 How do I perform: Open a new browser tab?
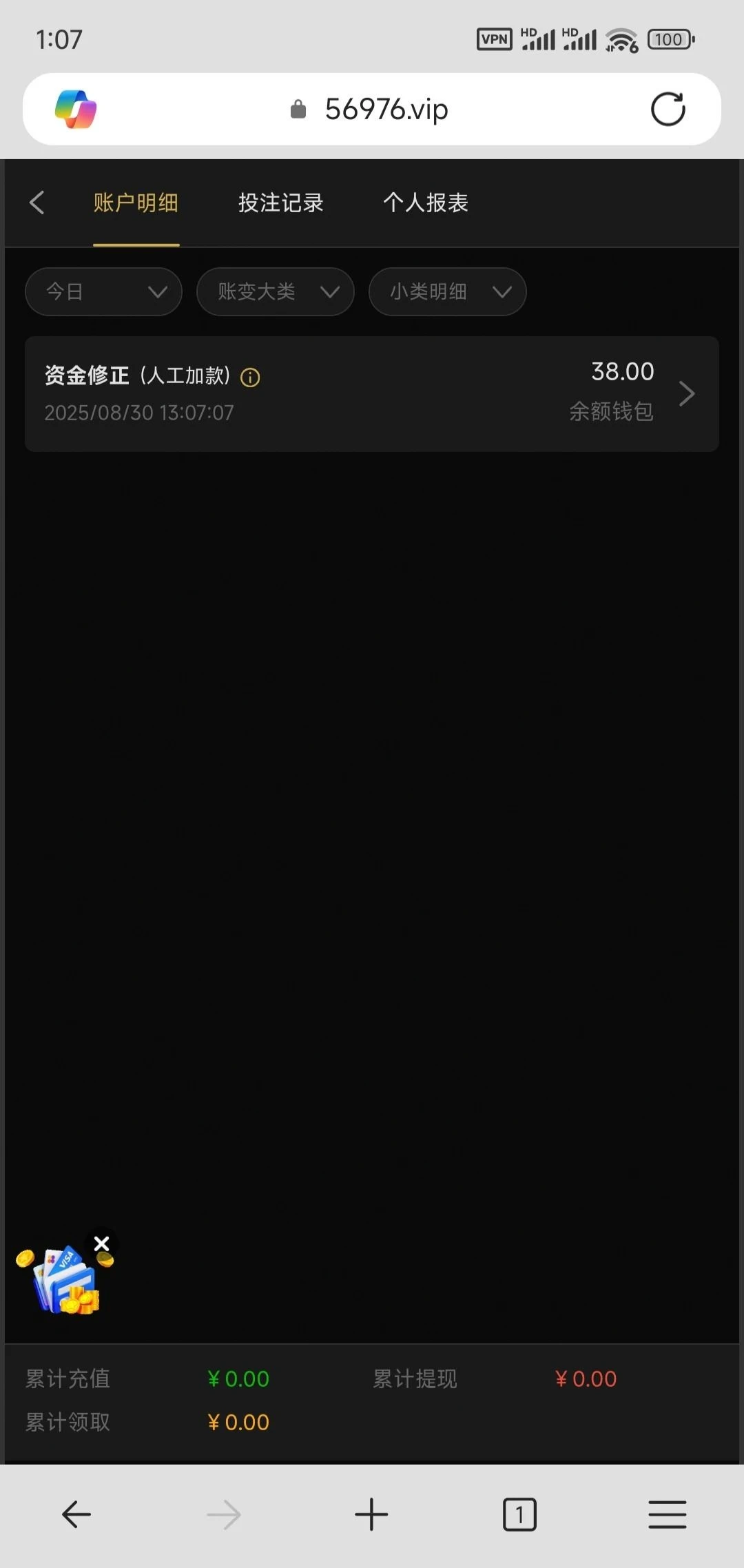click(371, 1514)
